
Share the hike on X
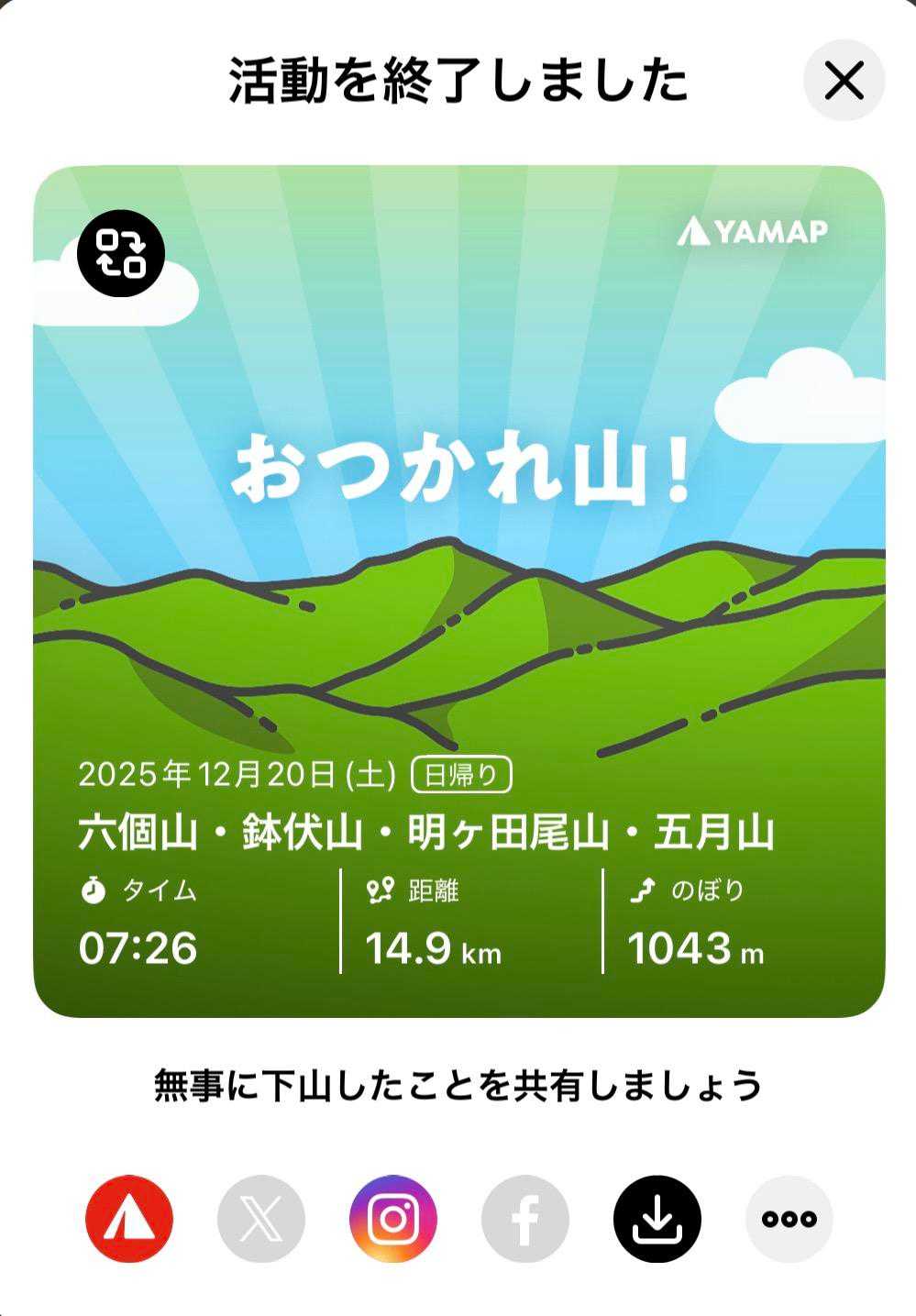coord(261,1219)
